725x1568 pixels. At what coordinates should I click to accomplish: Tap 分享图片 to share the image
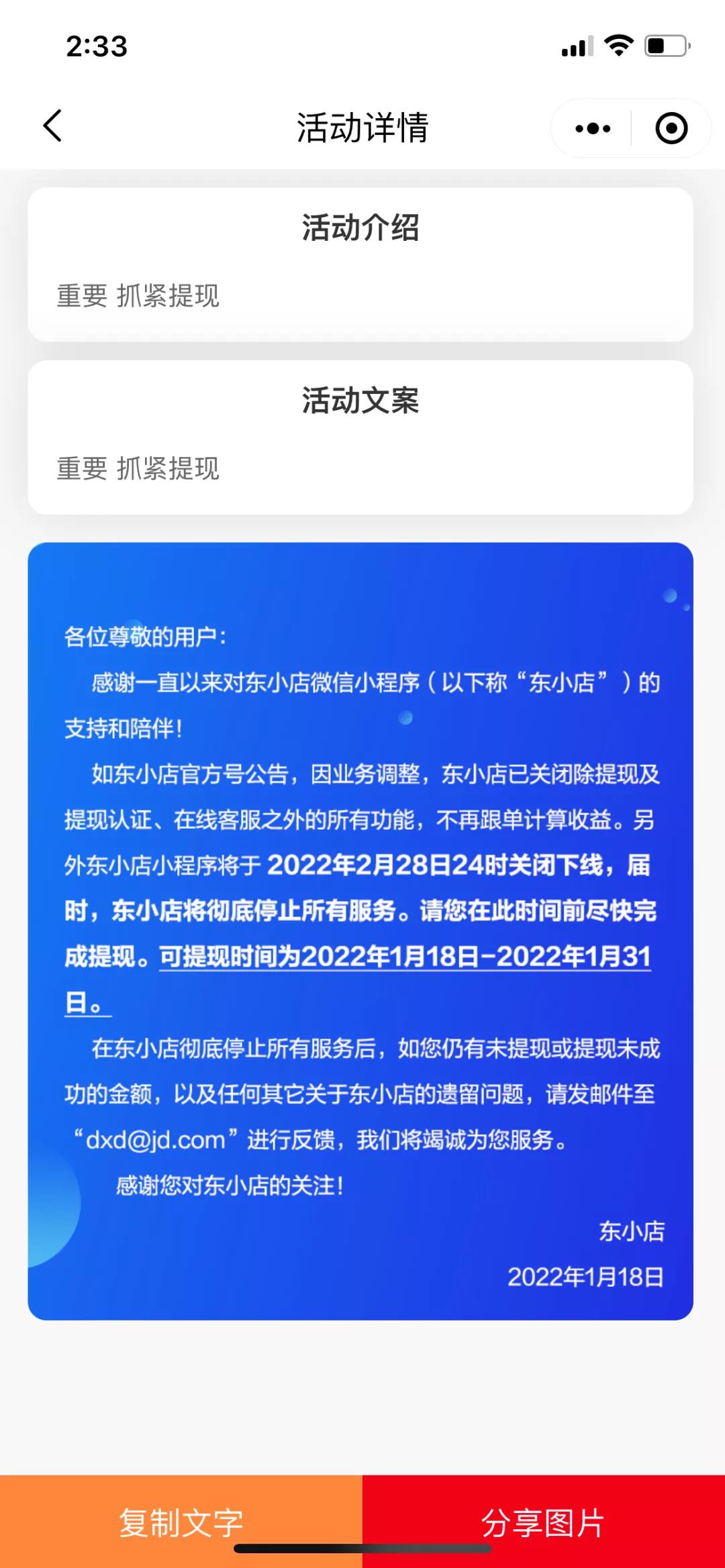(x=544, y=1520)
